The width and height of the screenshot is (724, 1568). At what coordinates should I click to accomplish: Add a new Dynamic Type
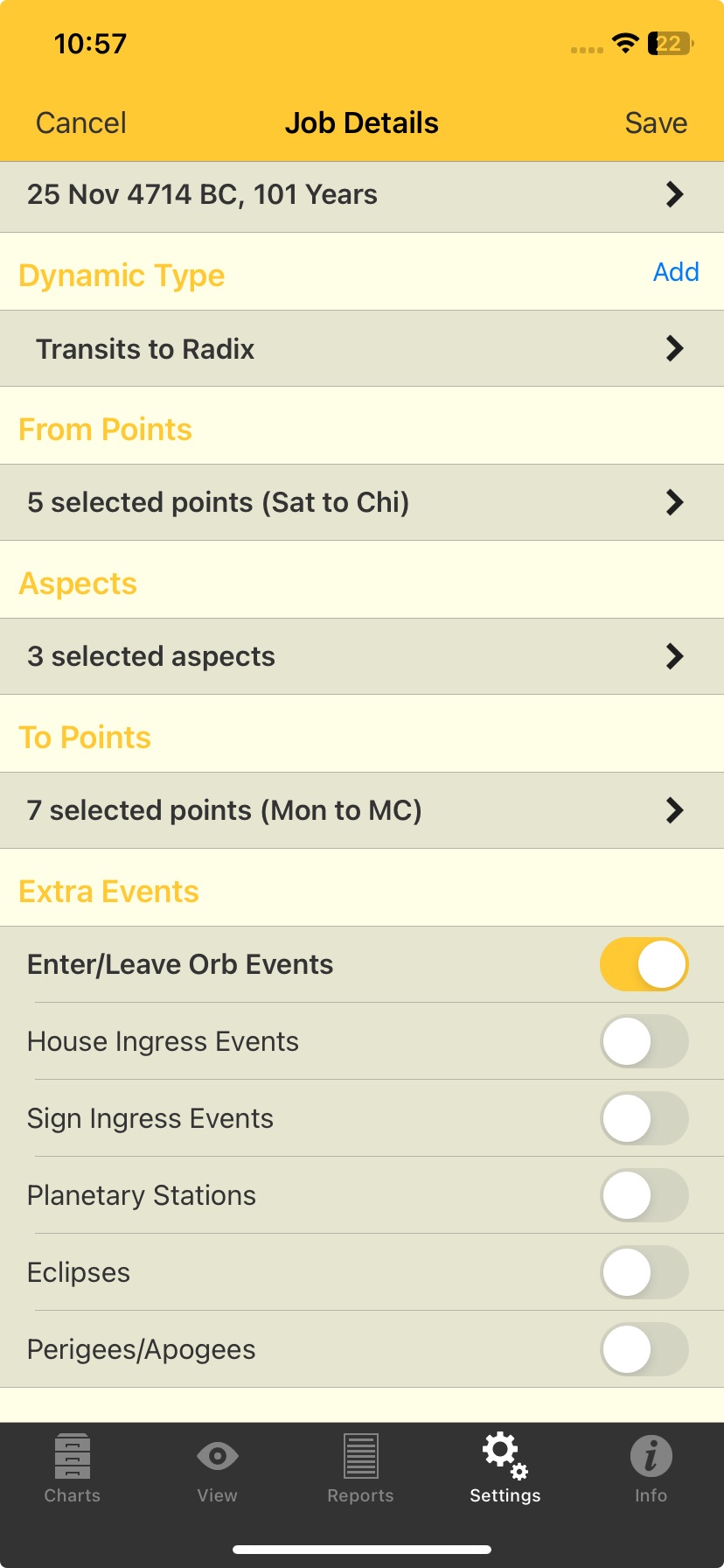[675, 272]
